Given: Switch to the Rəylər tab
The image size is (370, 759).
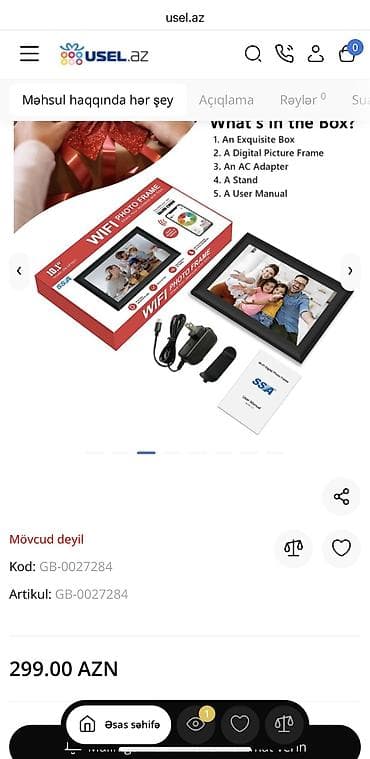Looking at the screenshot, I should (303, 100).
